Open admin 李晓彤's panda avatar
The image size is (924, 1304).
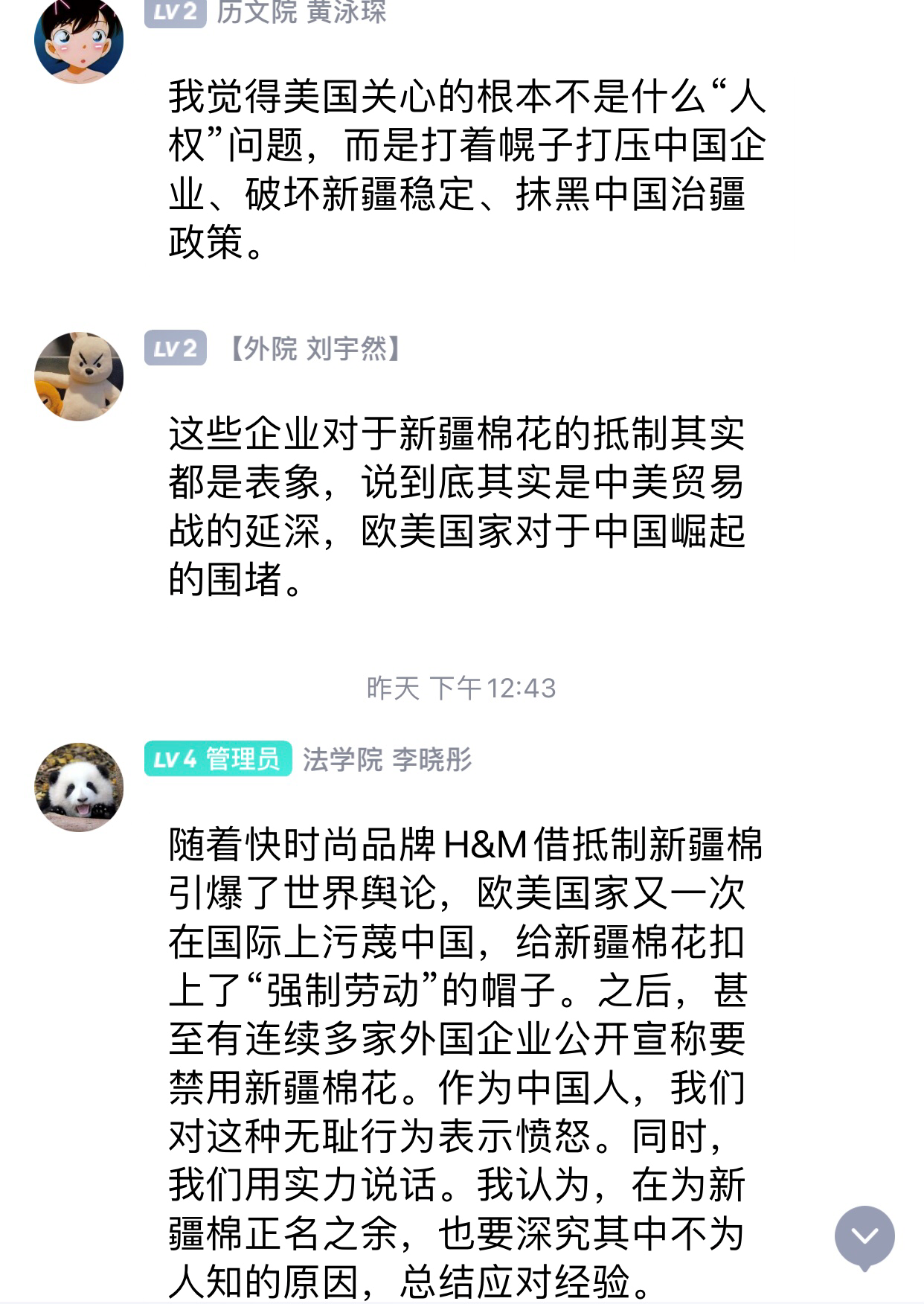click(79, 787)
